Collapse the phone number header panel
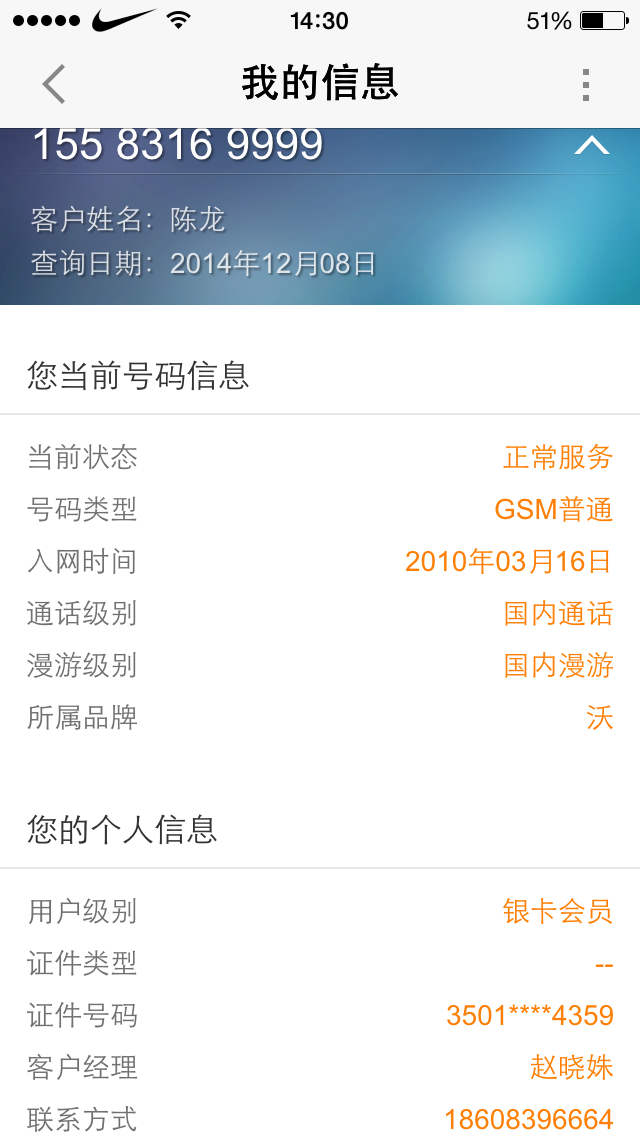Screen dimensions: 640x1136 [x=591, y=147]
